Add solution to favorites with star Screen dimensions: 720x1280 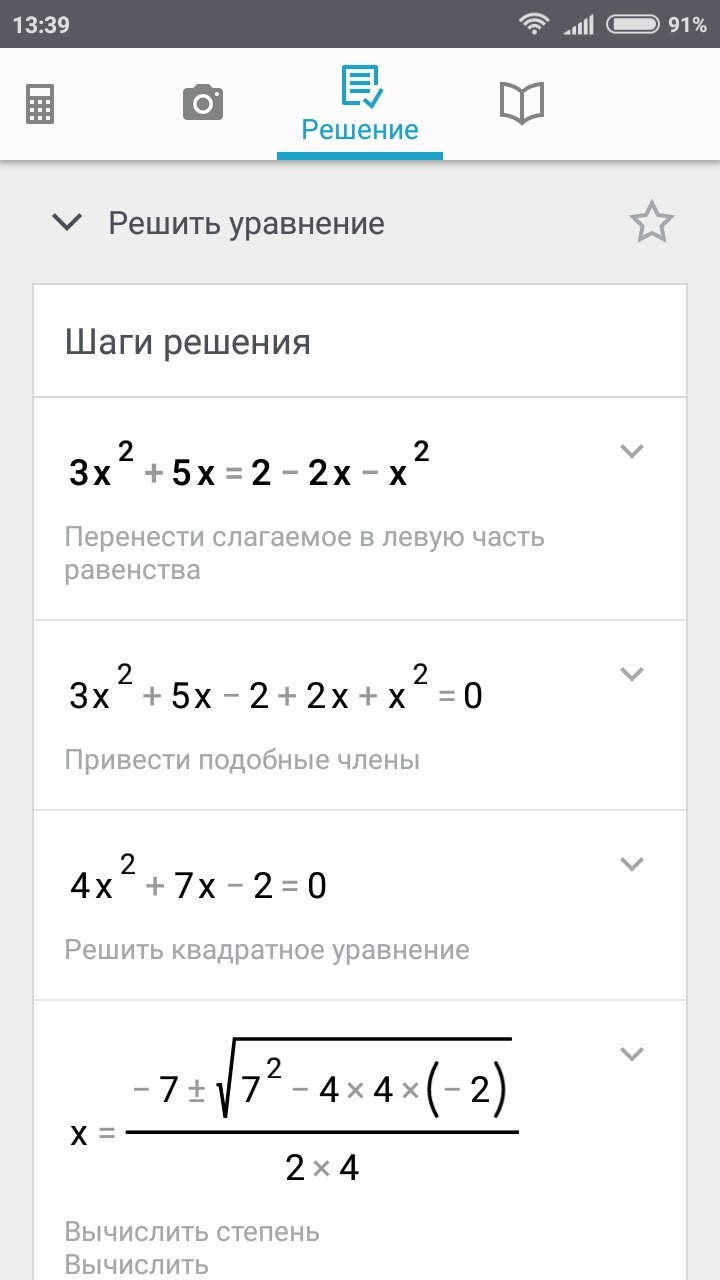(652, 222)
